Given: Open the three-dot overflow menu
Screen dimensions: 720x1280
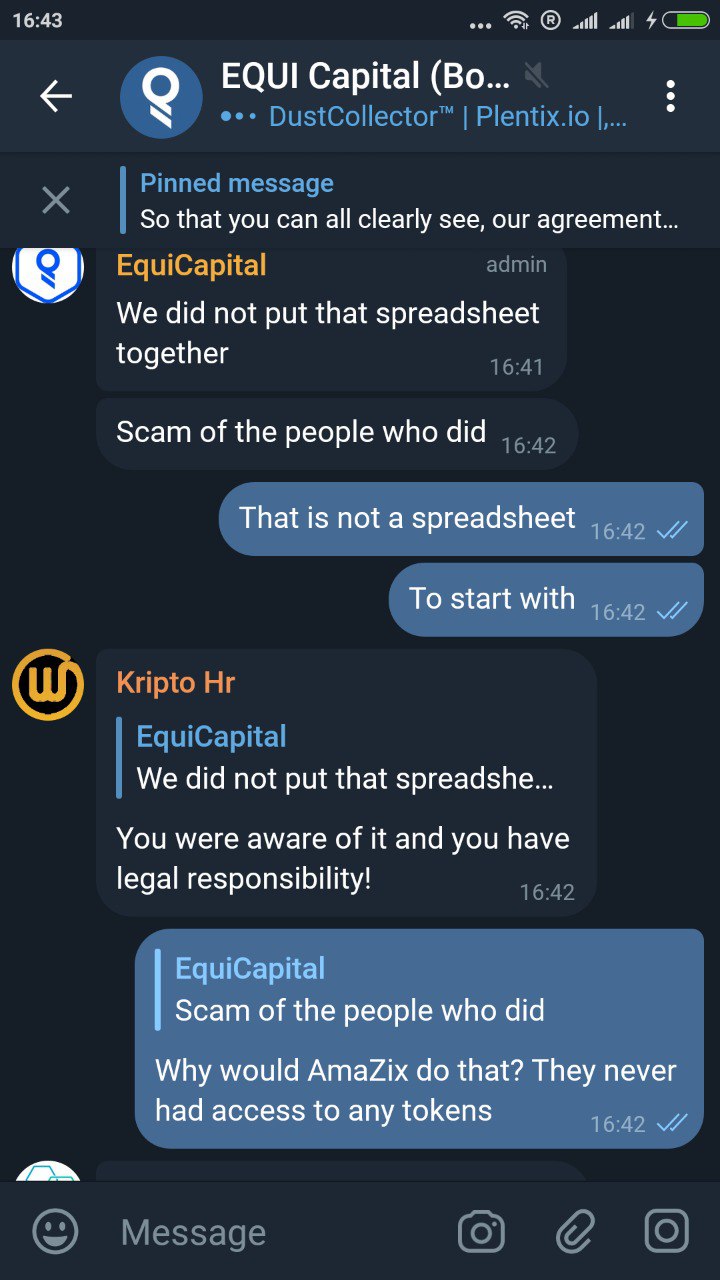Looking at the screenshot, I should [670, 96].
